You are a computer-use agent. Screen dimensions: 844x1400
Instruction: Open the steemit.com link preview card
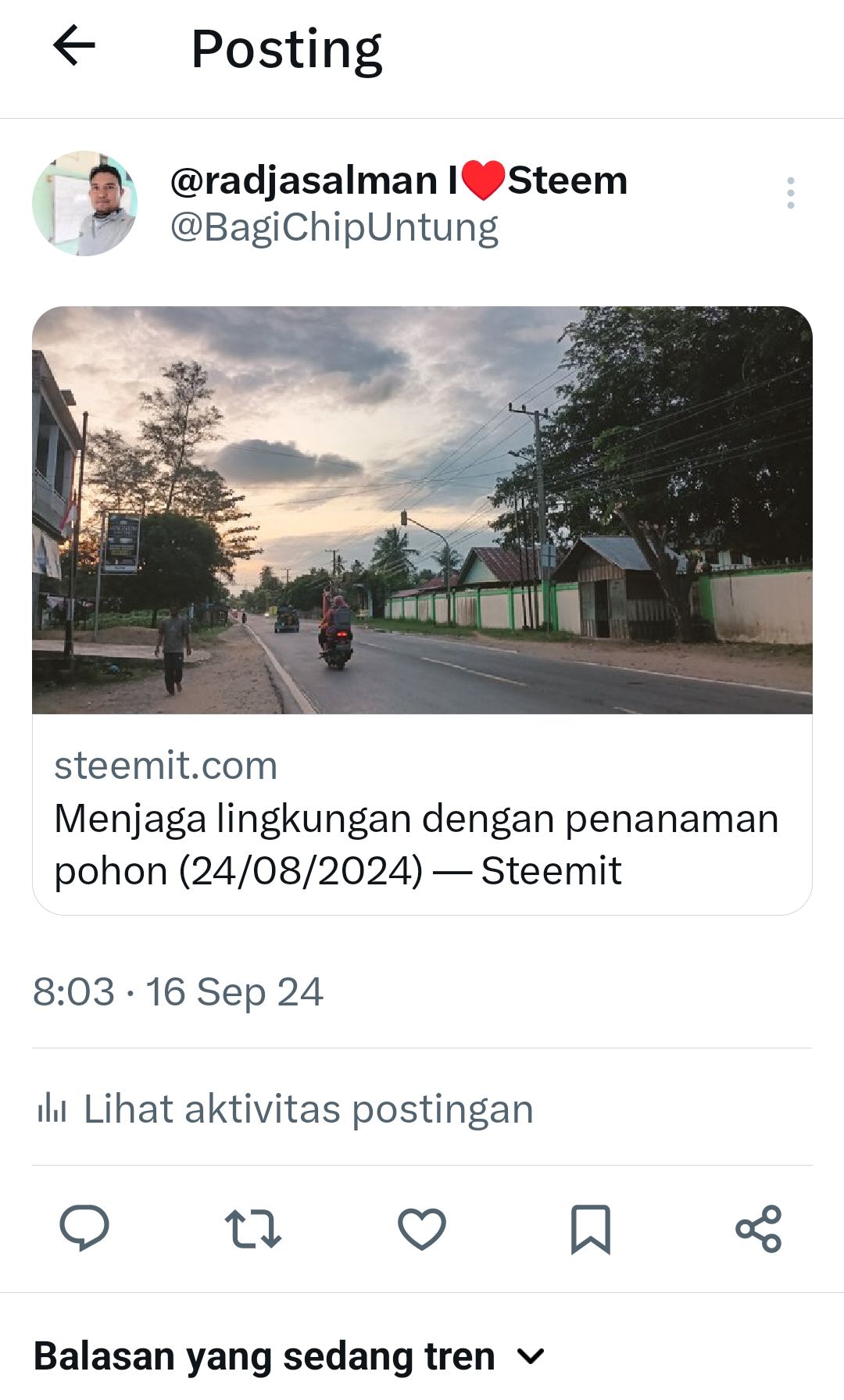tap(422, 610)
